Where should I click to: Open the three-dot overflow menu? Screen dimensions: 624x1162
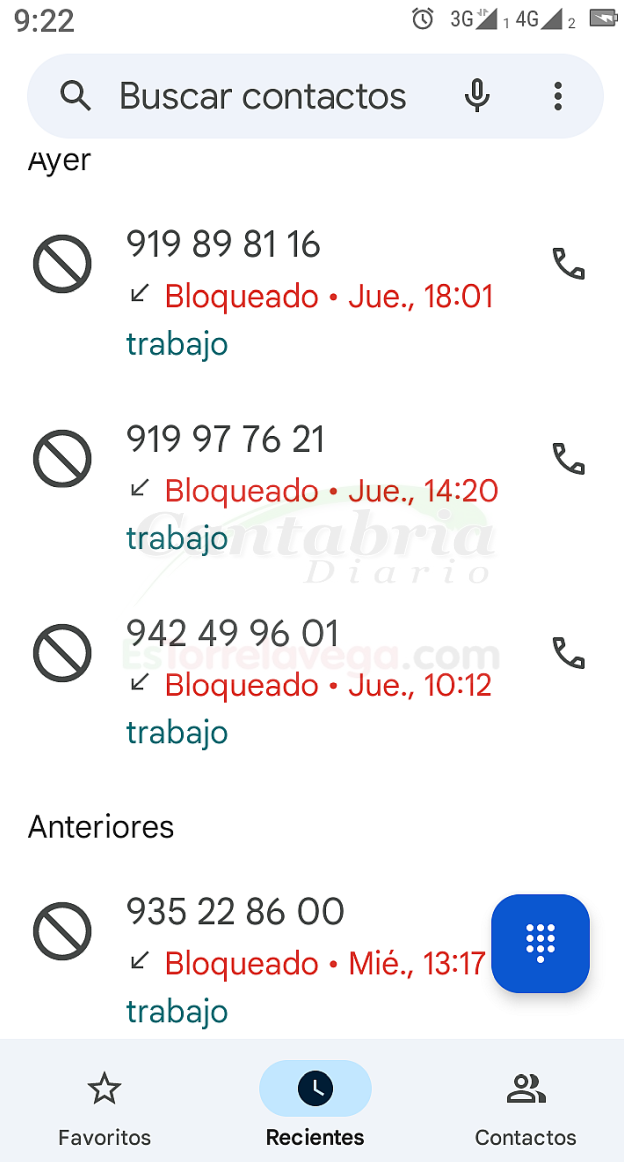tap(558, 96)
